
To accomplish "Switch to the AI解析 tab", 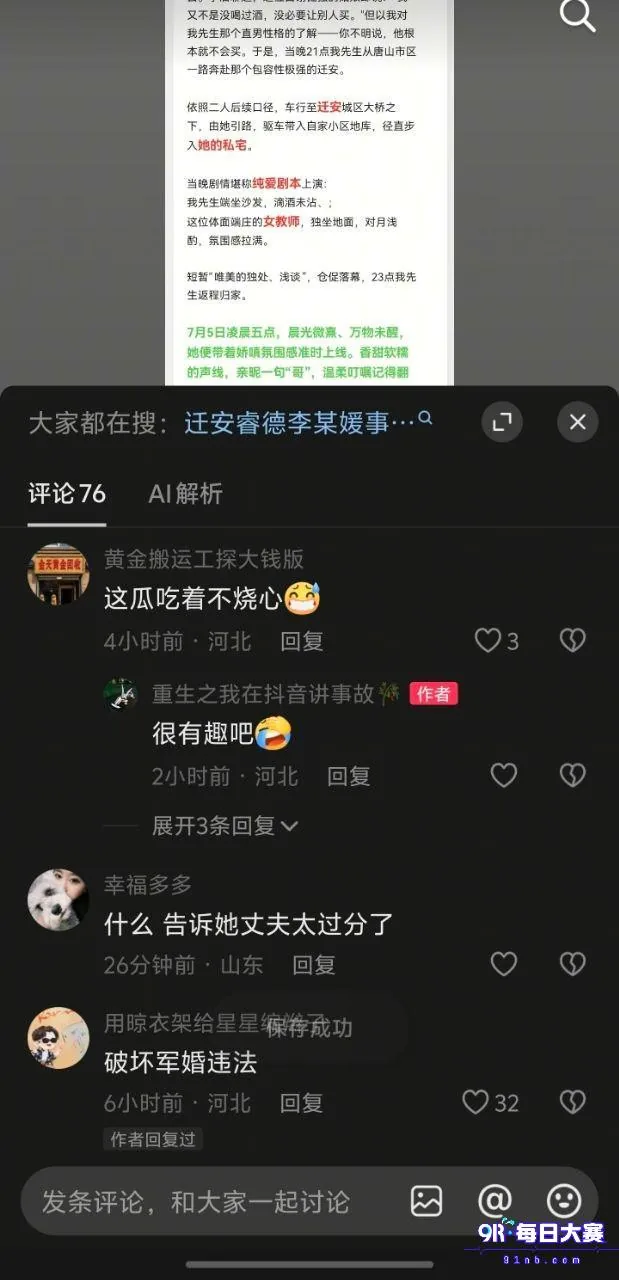I will pos(185,493).
